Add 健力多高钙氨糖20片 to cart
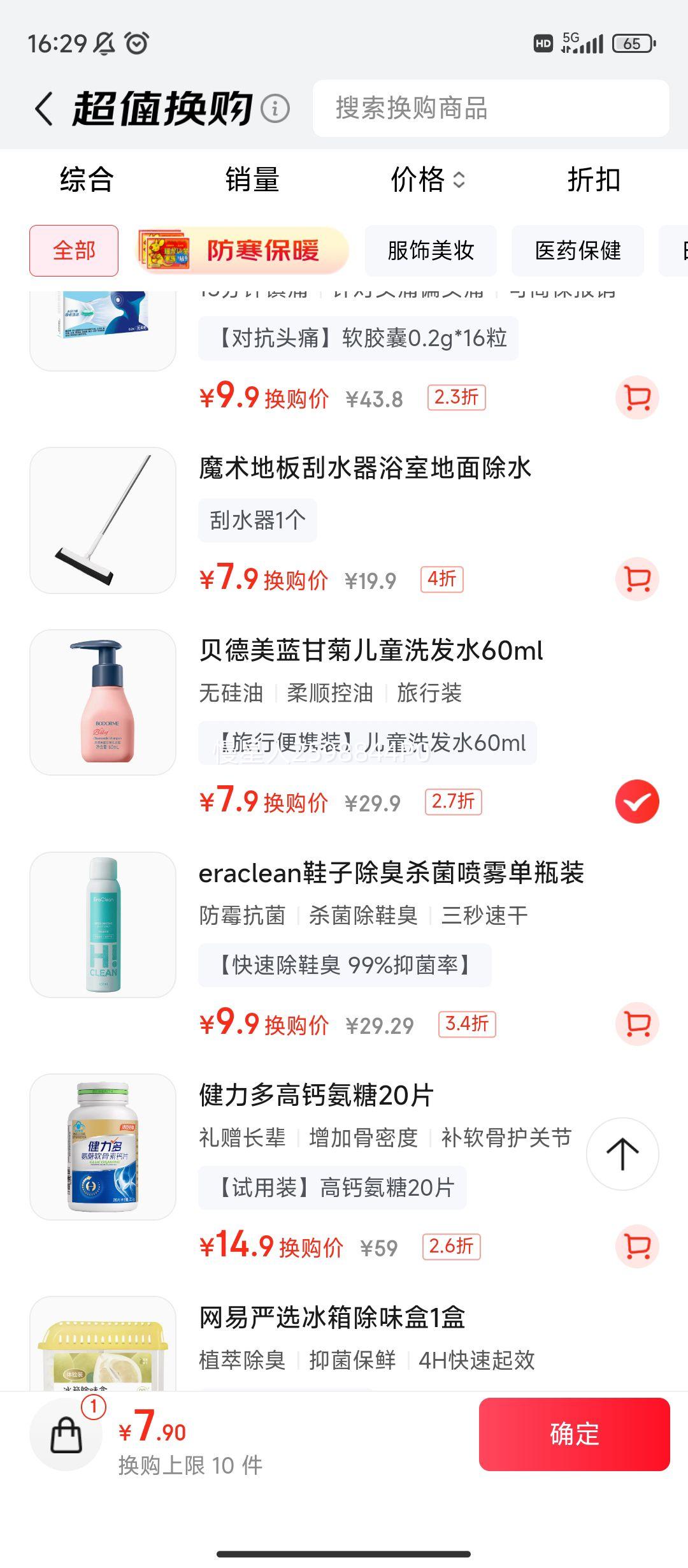 (637, 1246)
